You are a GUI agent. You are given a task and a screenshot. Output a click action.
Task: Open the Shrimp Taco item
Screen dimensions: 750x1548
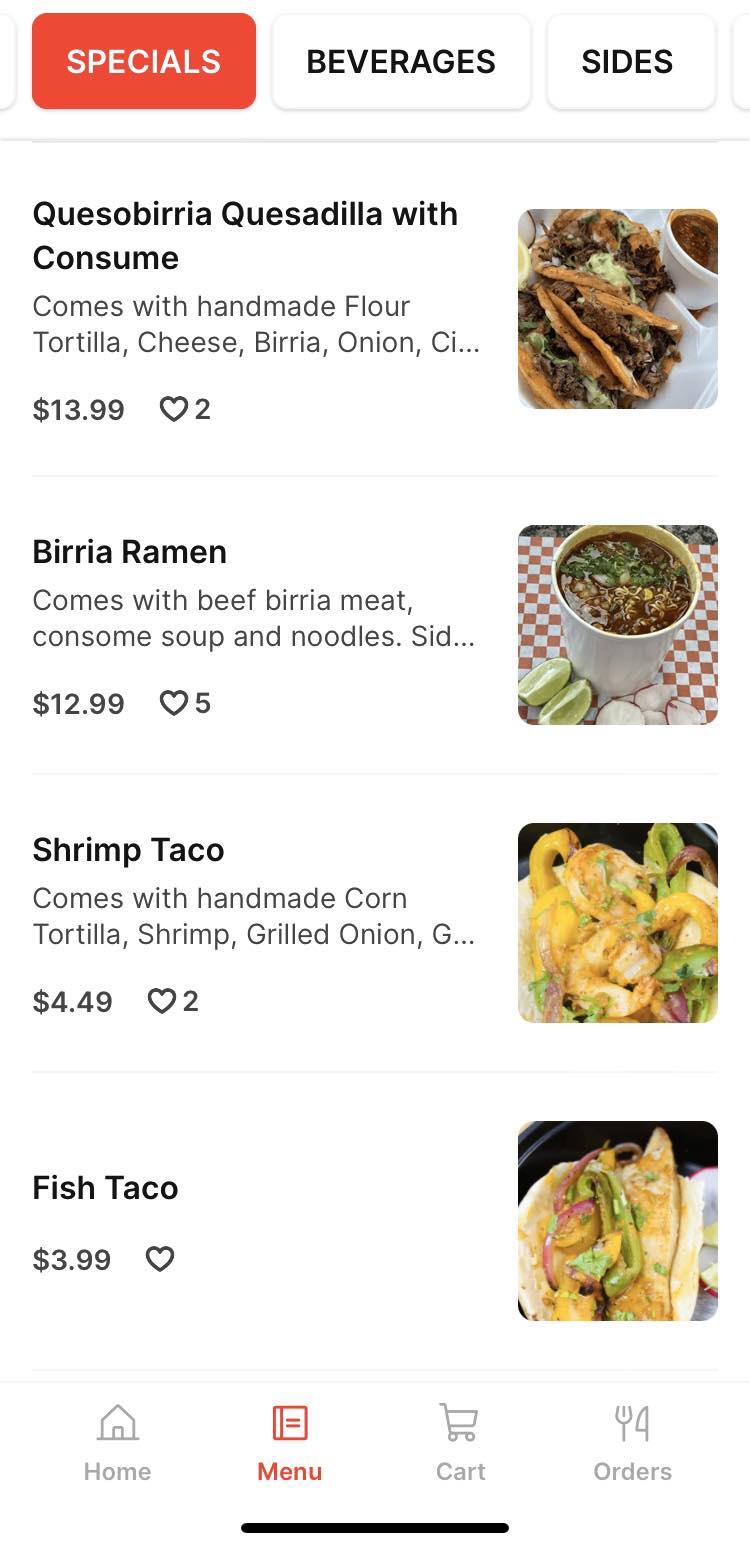point(128,850)
